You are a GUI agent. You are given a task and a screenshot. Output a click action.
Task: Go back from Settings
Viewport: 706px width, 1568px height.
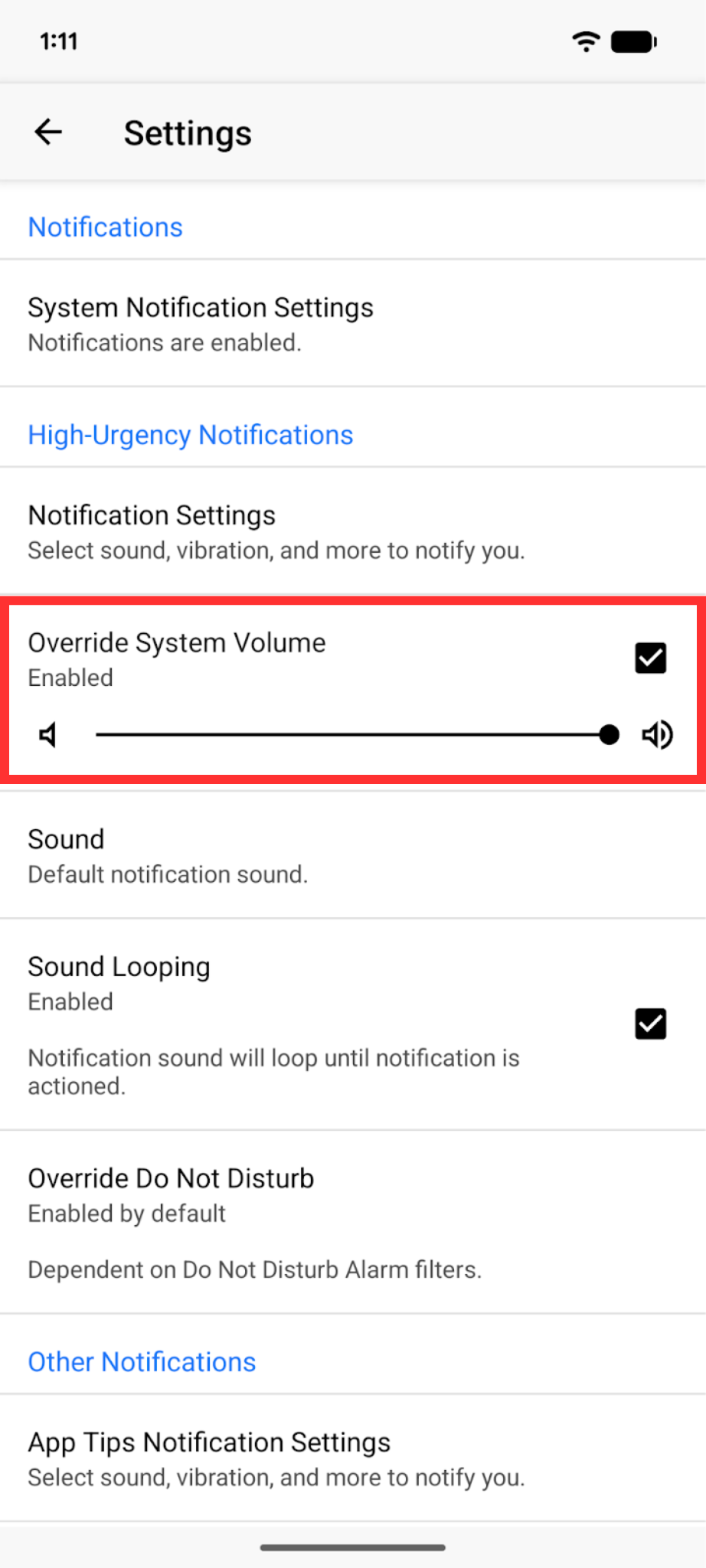48,132
